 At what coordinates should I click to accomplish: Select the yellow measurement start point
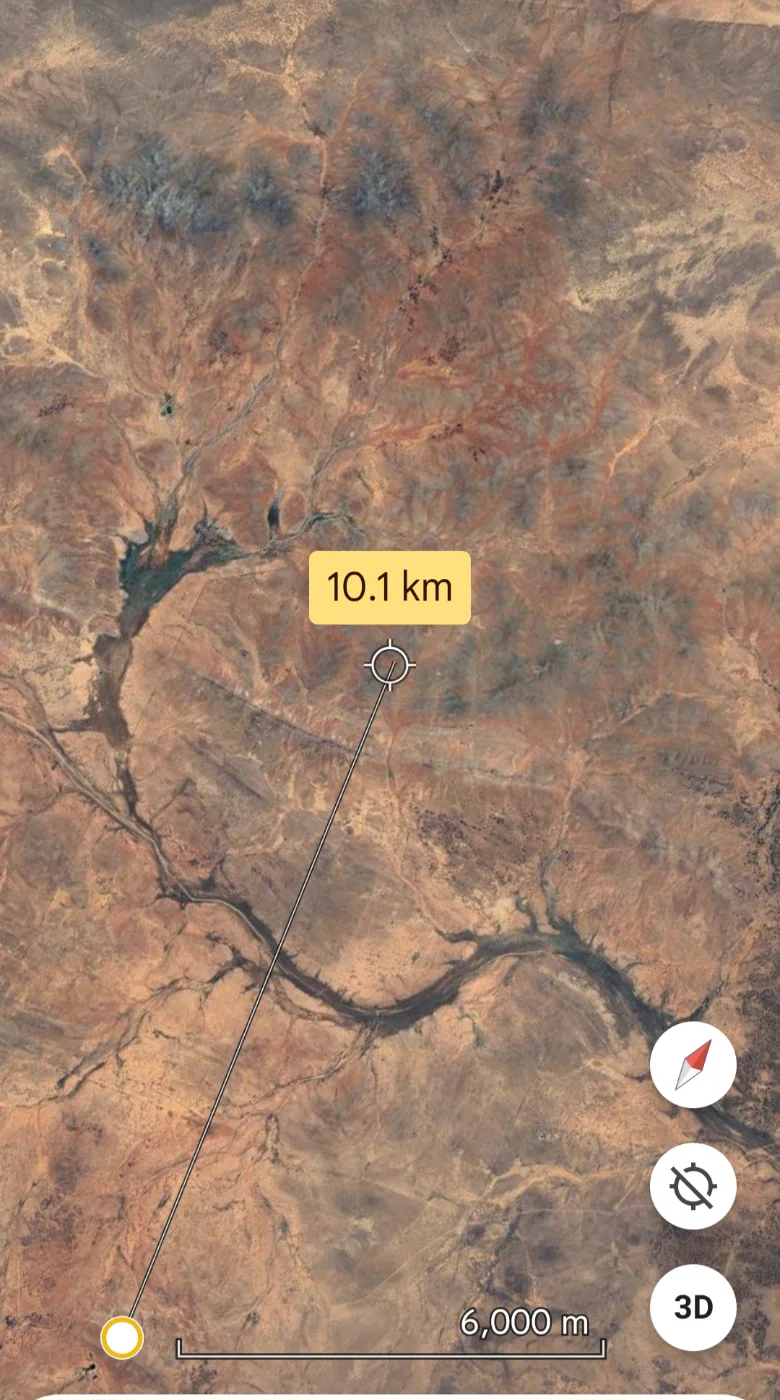tap(122, 1338)
